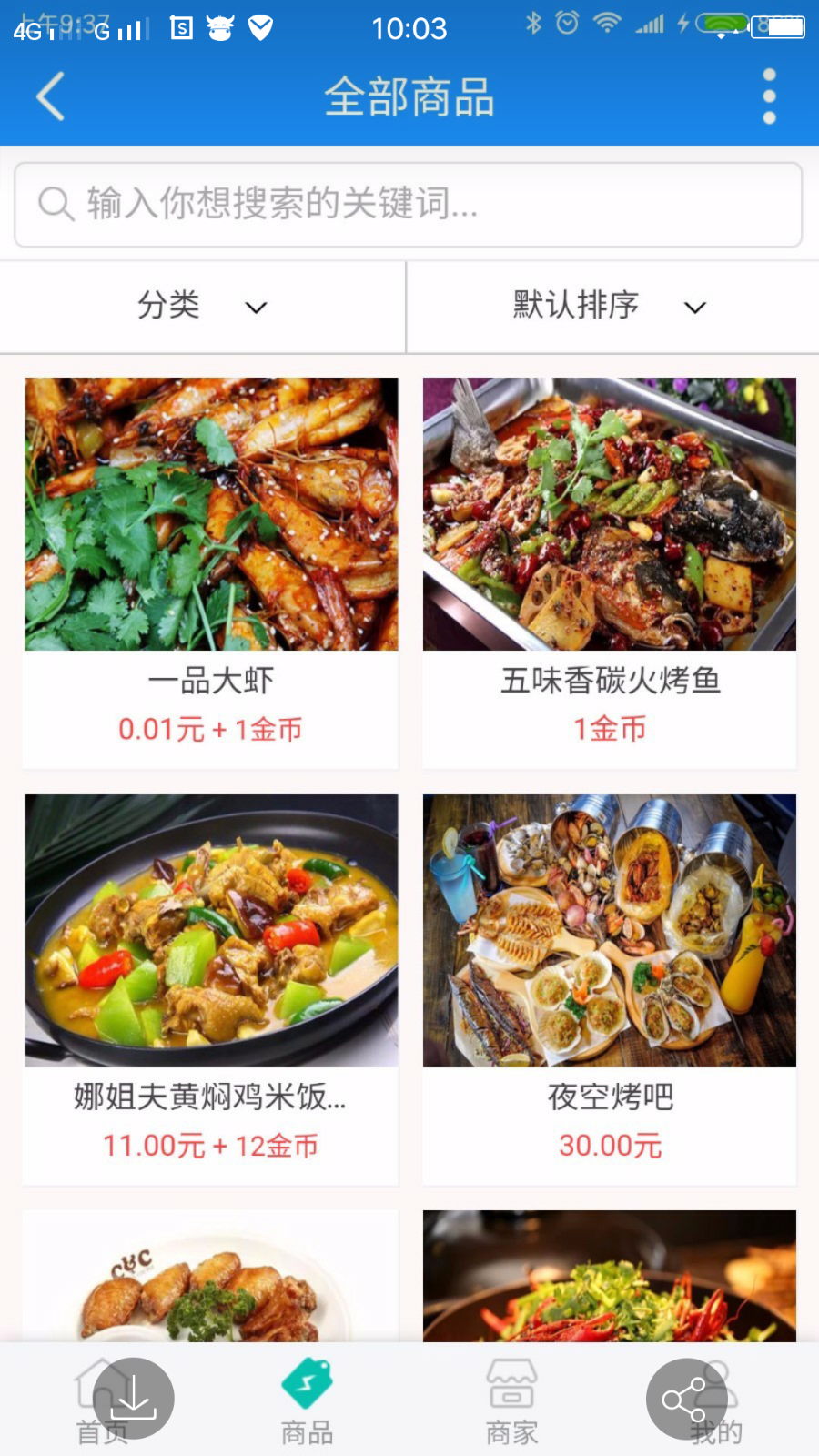The height and width of the screenshot is (1456, 819).
Task: Tap the magnifier icon in the search bar
Action: [x=56, y=204]
